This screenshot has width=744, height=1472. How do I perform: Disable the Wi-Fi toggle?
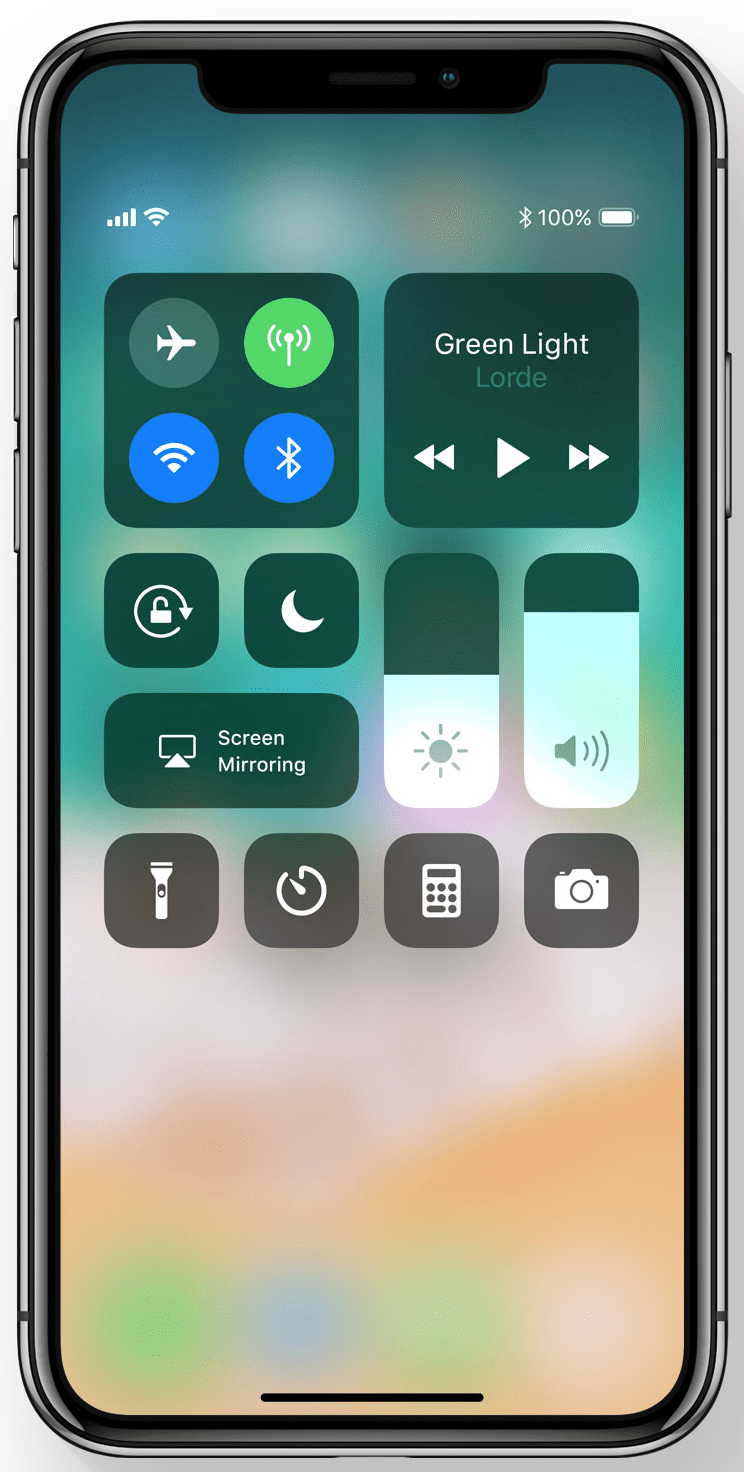(x=174, y=458)
